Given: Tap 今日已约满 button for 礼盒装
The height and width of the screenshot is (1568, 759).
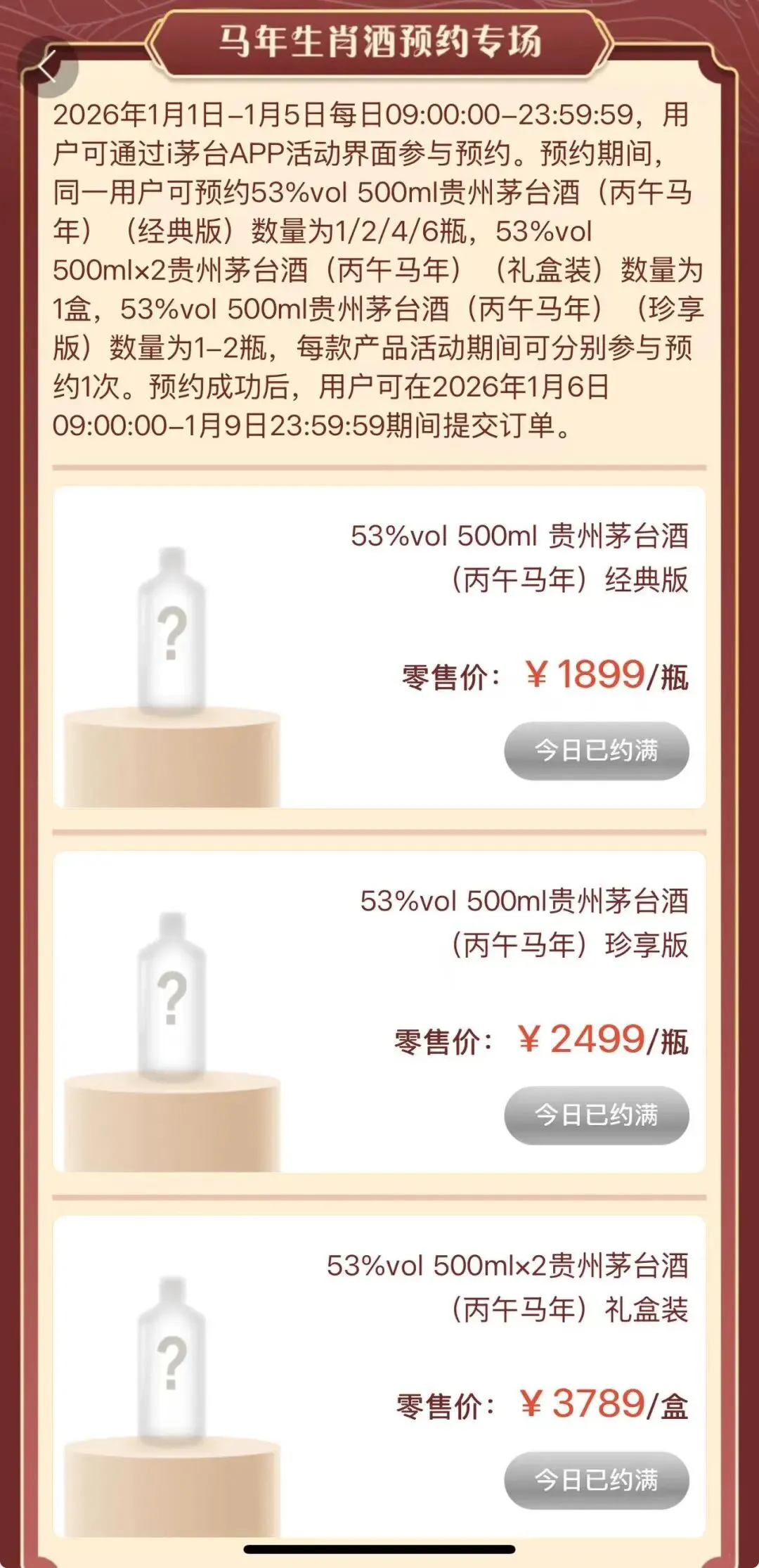Looking at the screenshot, I should pyautogui.click(x=596, y=1480).
